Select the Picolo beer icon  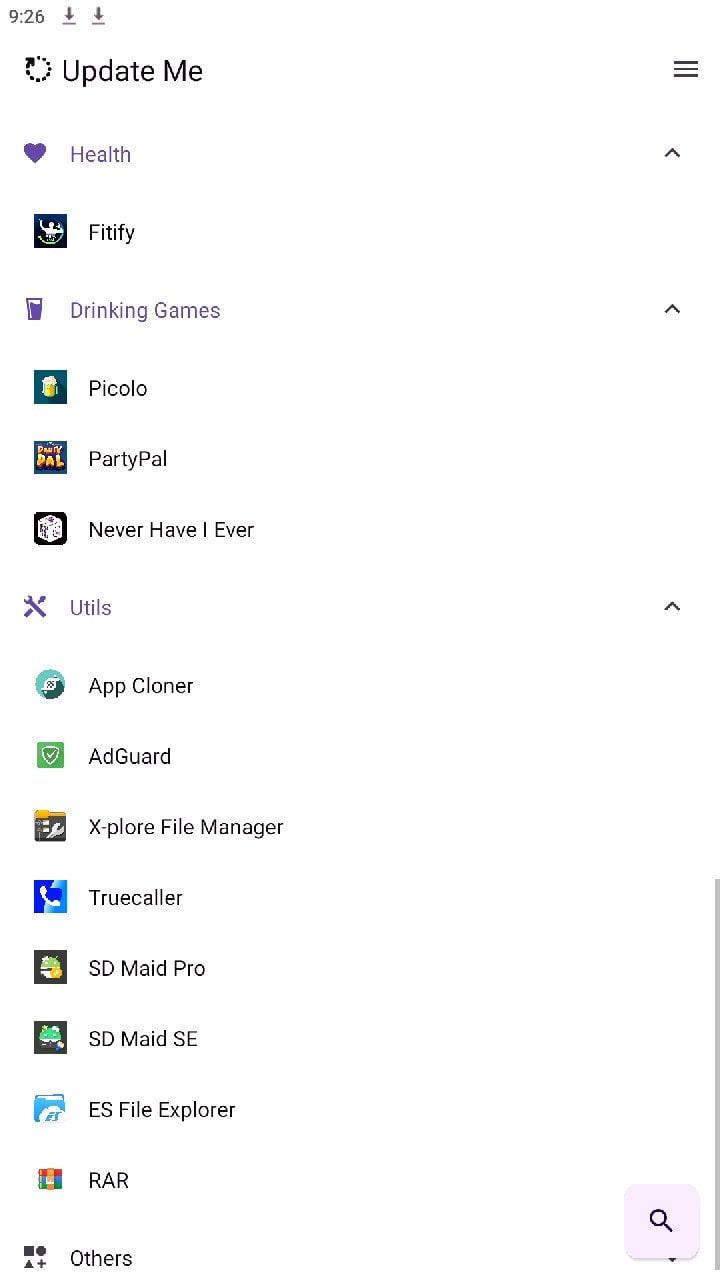click(50, 387)
